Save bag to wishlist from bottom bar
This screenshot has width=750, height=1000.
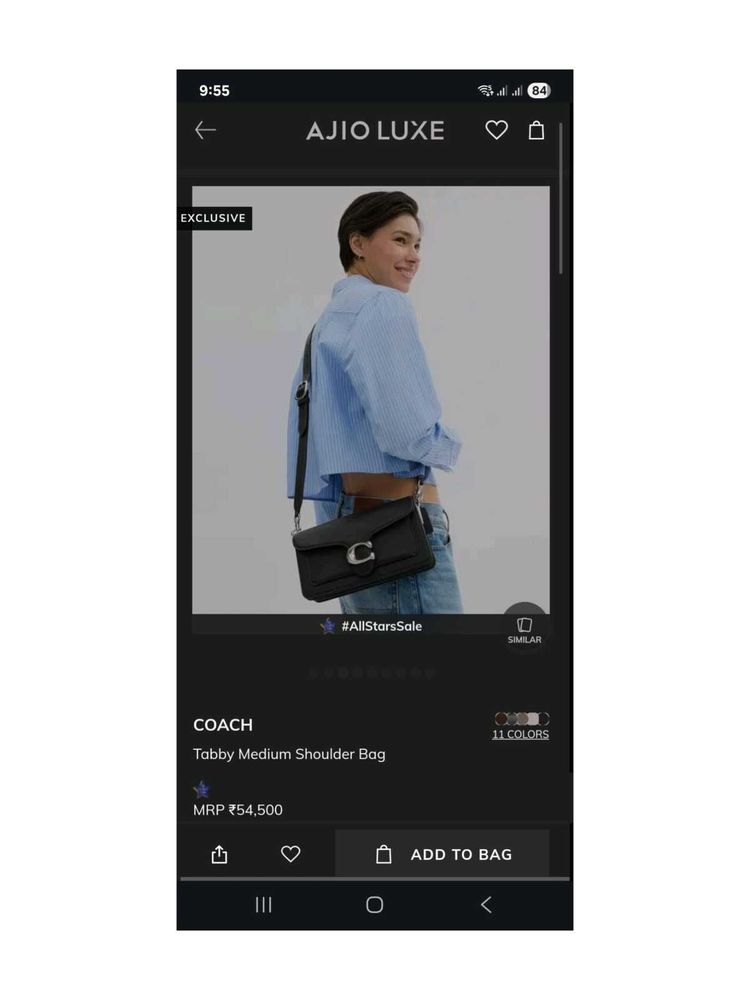(290, 854)
